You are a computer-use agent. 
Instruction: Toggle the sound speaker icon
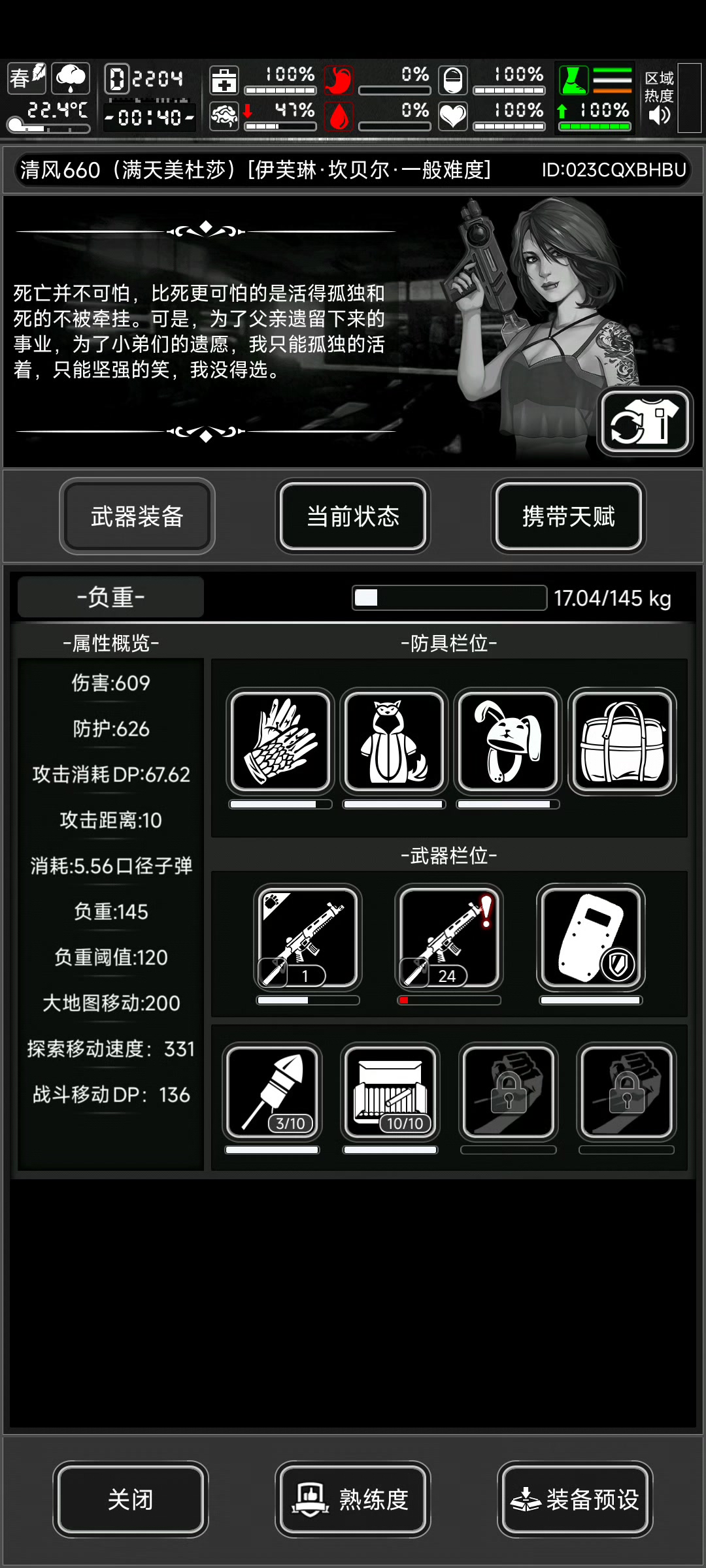[659, 116]
